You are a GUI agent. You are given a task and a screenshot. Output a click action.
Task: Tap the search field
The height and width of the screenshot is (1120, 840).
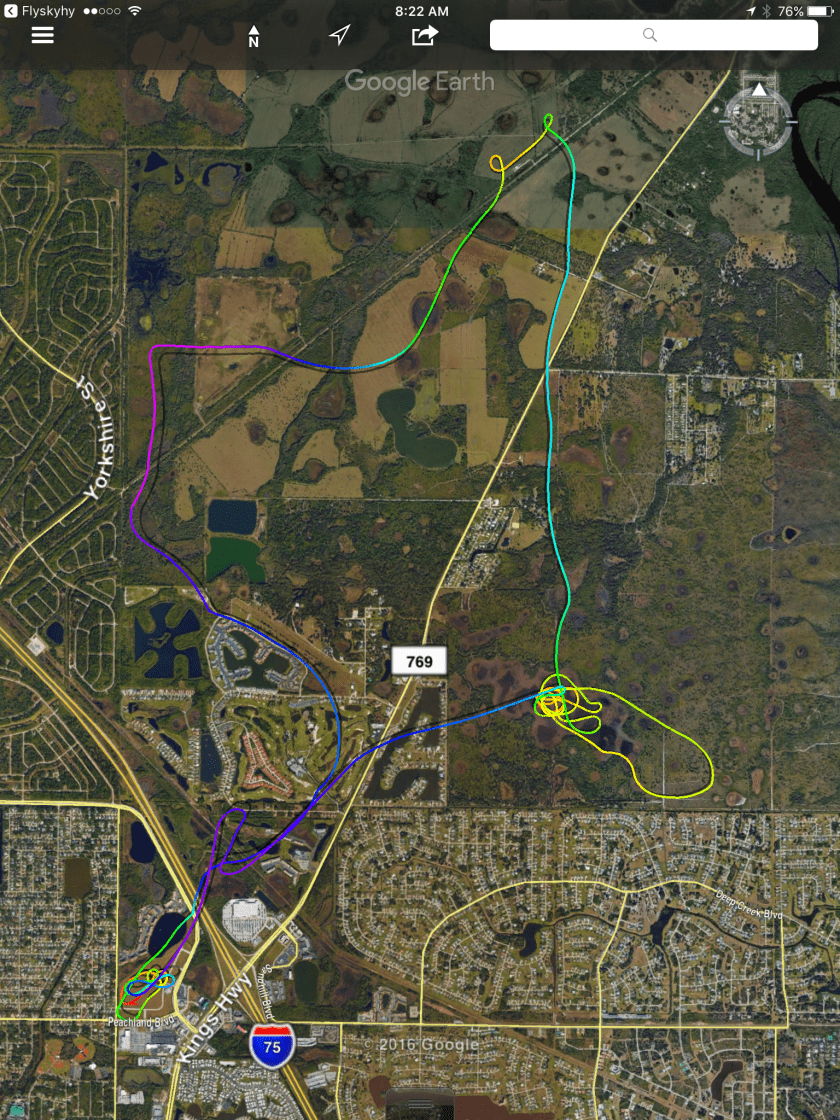tap(654, 35)
